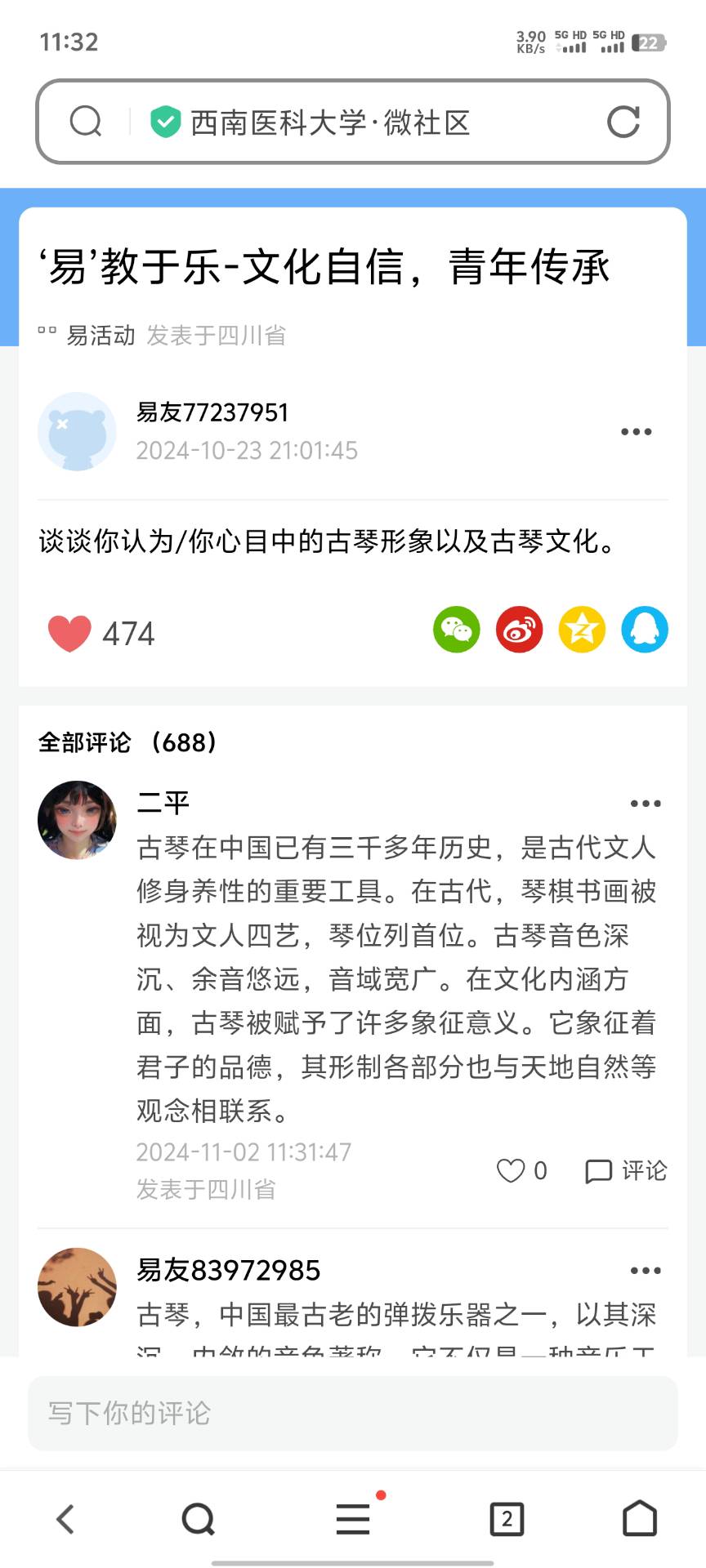Open the 易活动 topic link
Screen dimensions: 706x1568
pos(100,335)
